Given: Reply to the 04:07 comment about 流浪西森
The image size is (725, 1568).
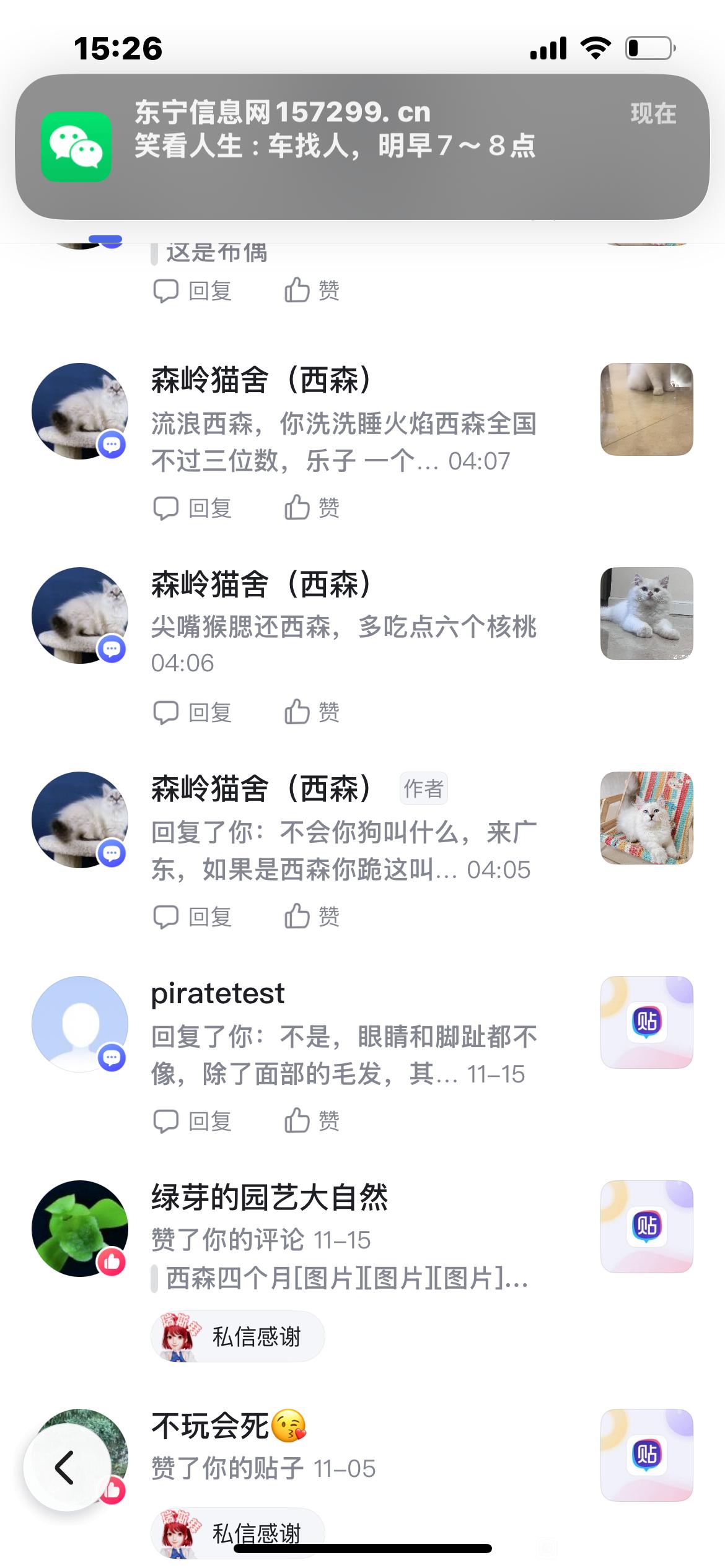Looking at the screenshot, I should tap(193, 508).
